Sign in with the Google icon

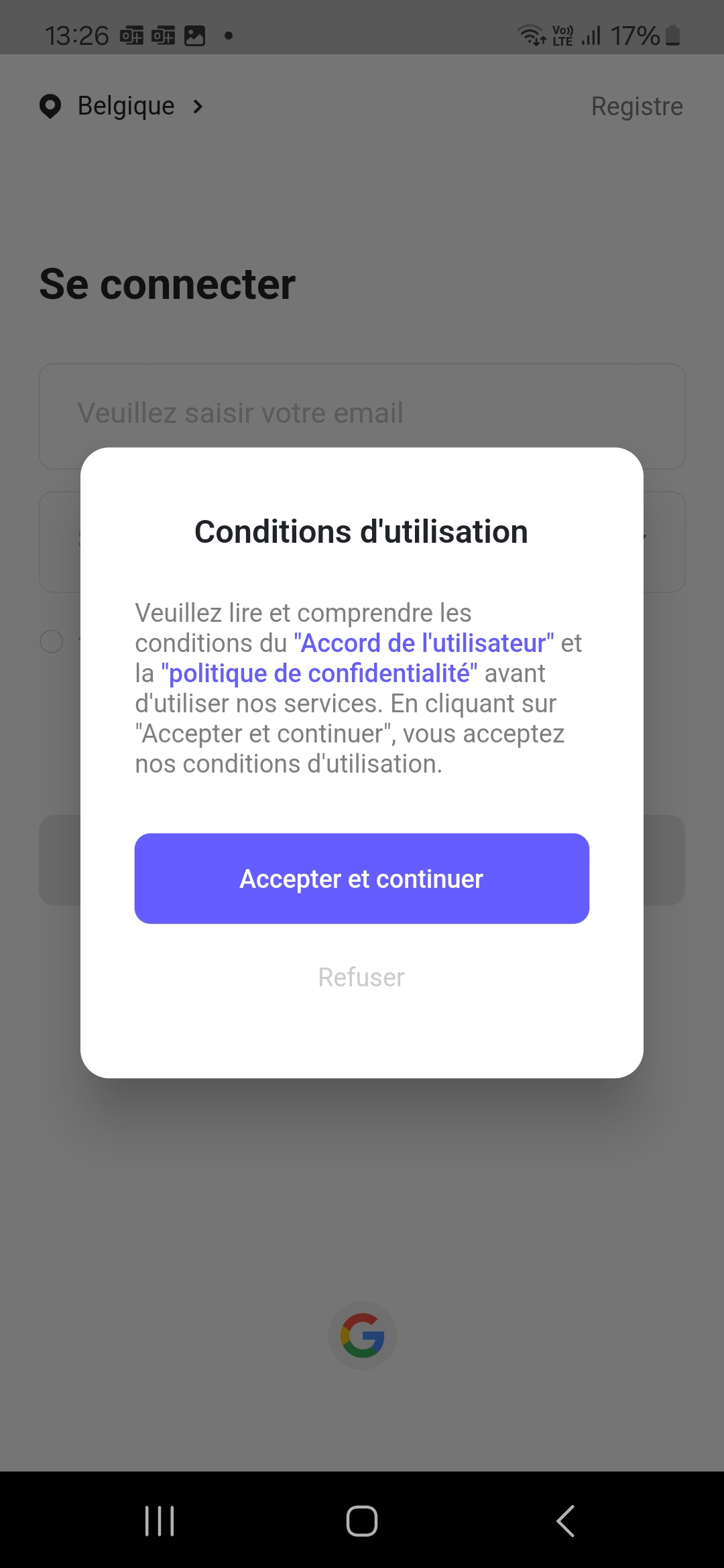pos(362,1335)
